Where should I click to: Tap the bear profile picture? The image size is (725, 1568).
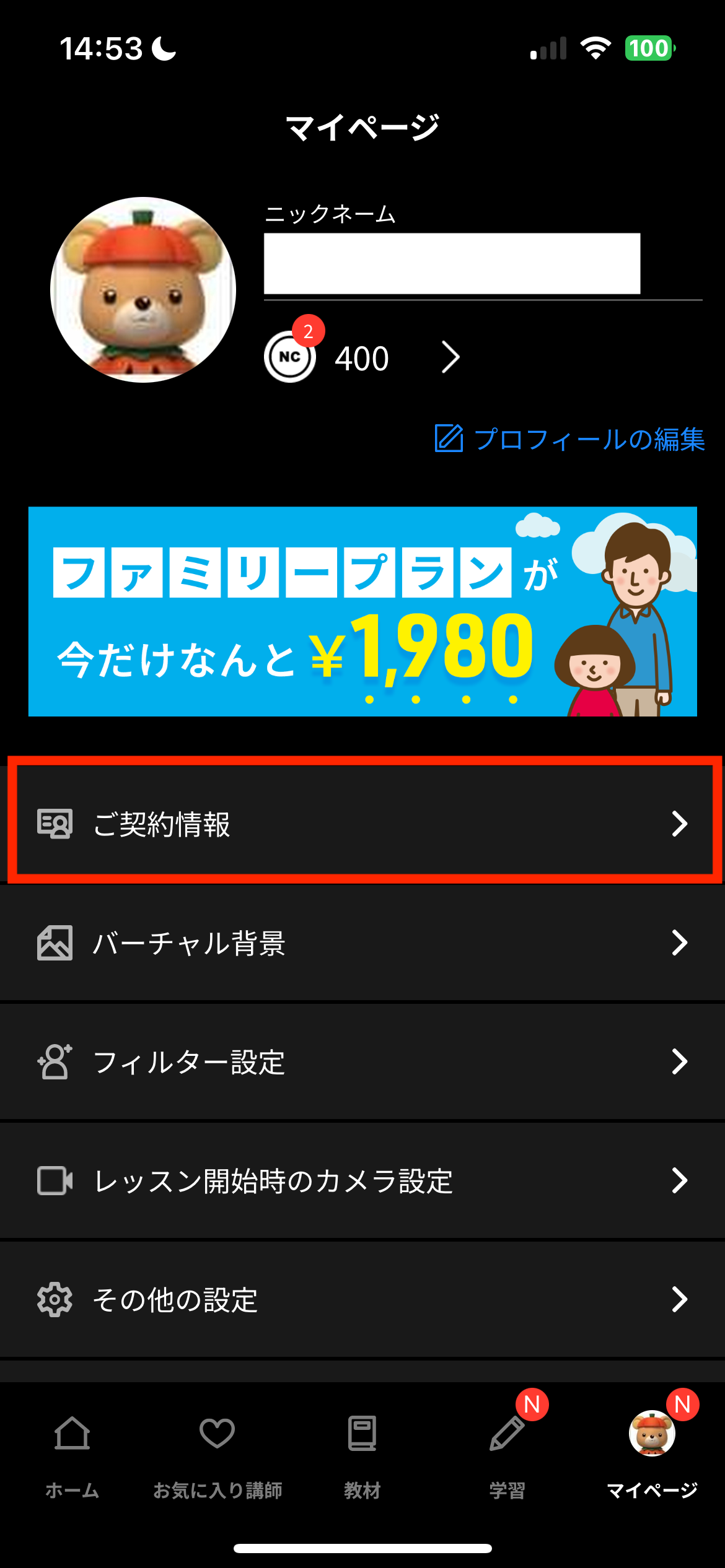pos(143,290)
